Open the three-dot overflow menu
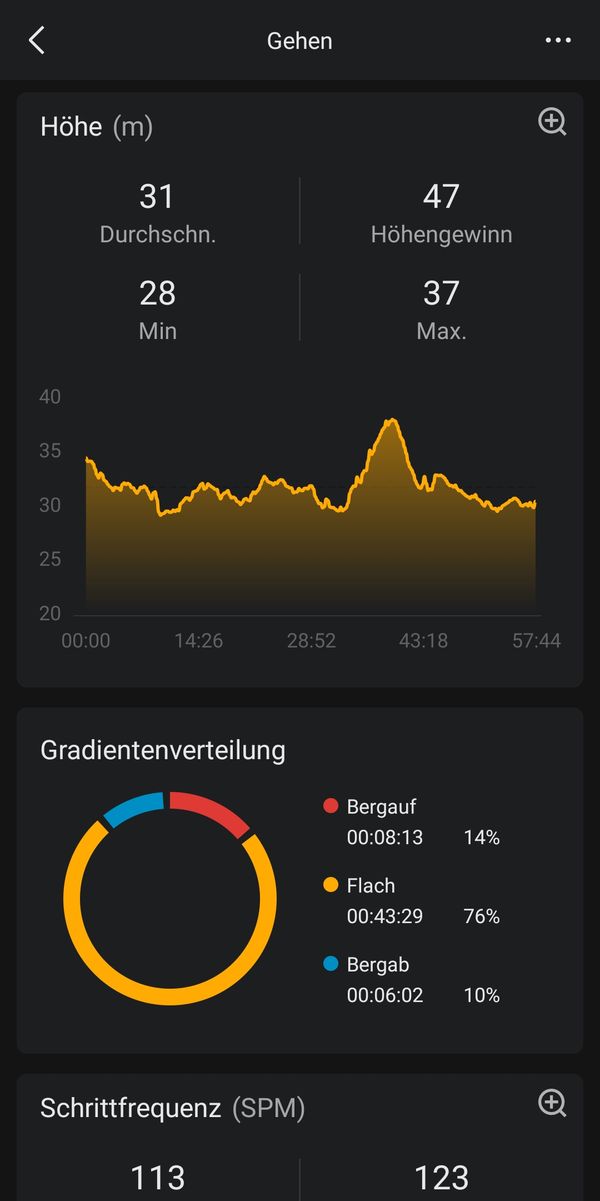 click(558, 41)
